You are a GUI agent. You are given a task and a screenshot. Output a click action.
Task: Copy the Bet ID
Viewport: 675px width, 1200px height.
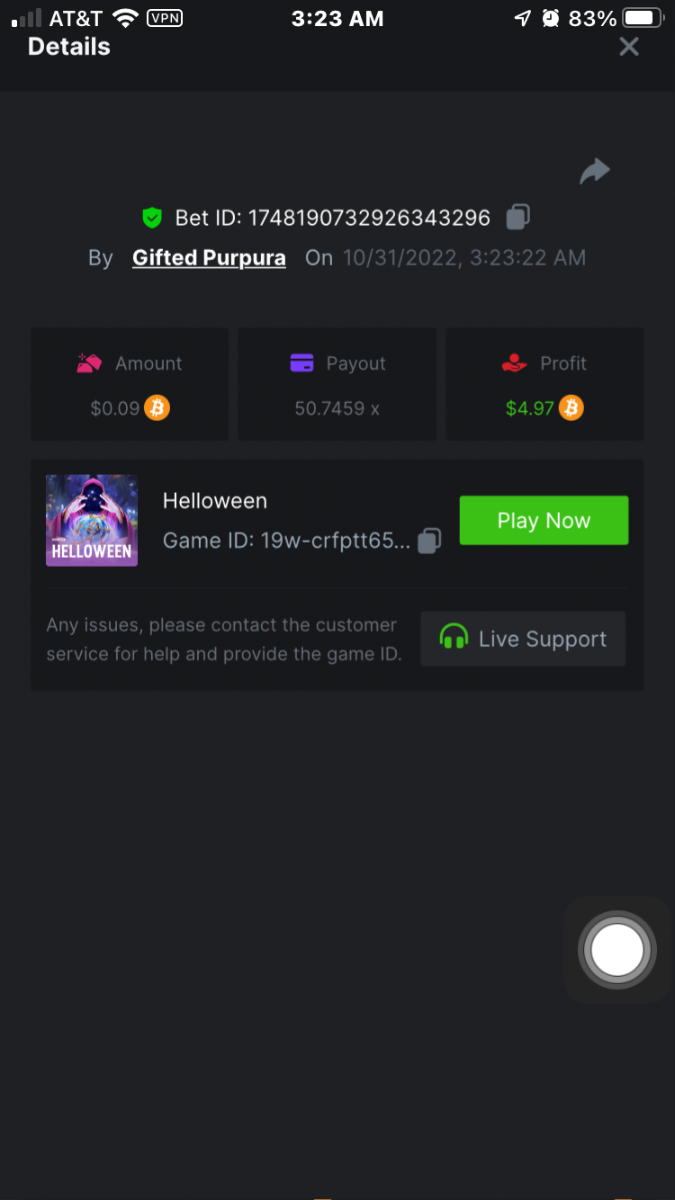(518, 216)
